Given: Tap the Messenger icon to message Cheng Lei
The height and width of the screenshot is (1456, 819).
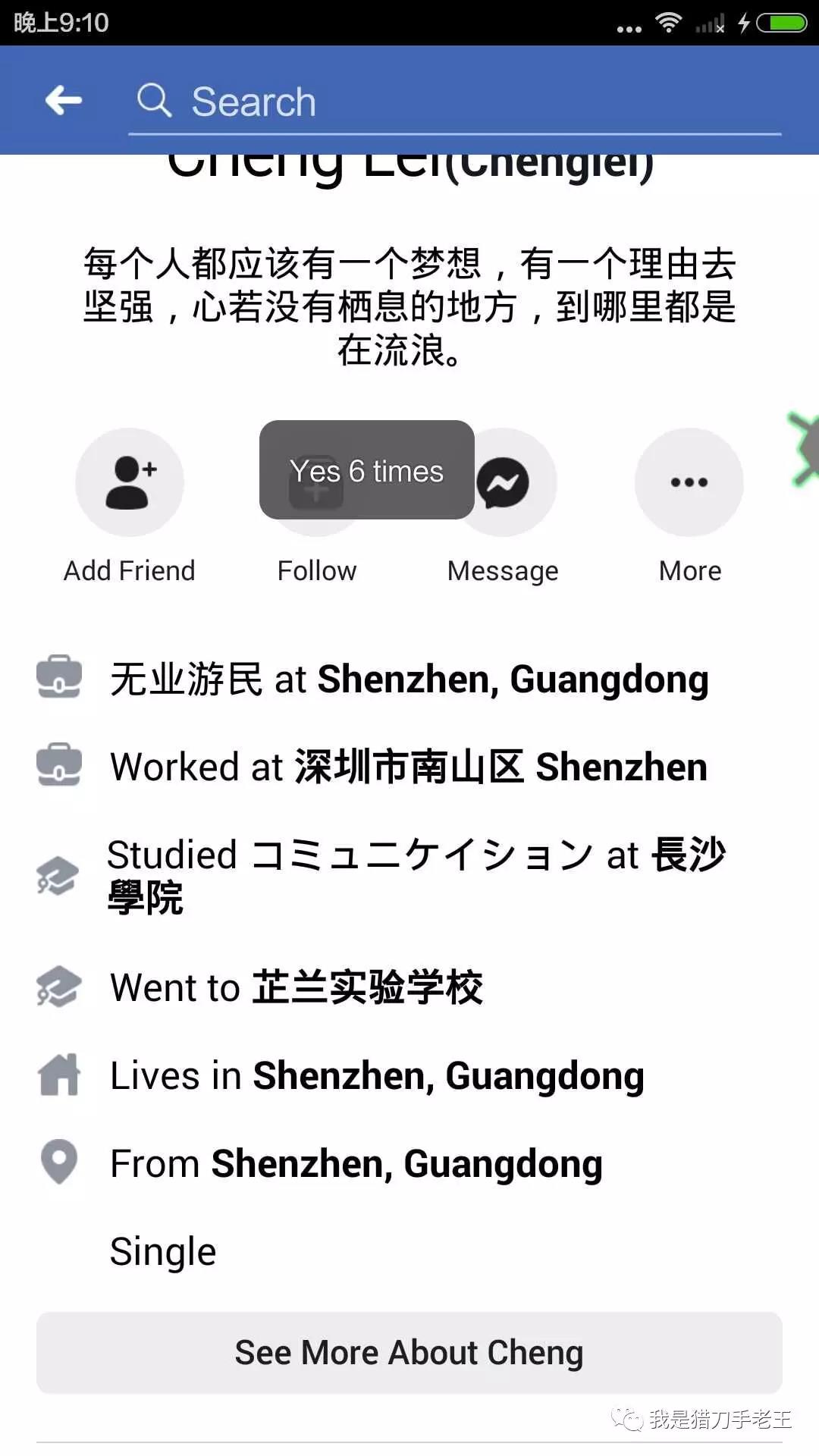Looking at the screenshot, I should [x=503, y=482].
